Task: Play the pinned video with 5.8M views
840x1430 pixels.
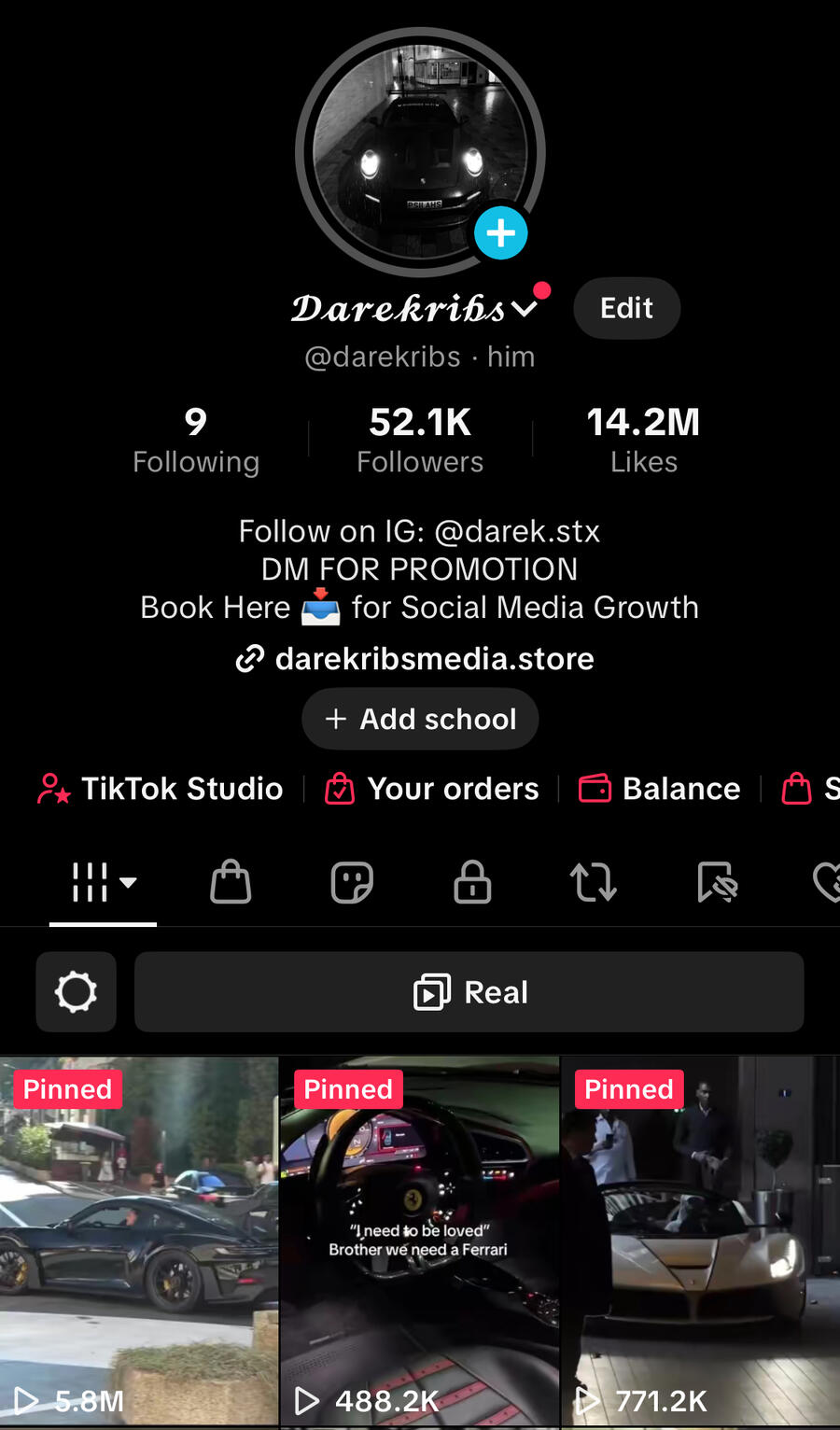Action: (139, 1241)
